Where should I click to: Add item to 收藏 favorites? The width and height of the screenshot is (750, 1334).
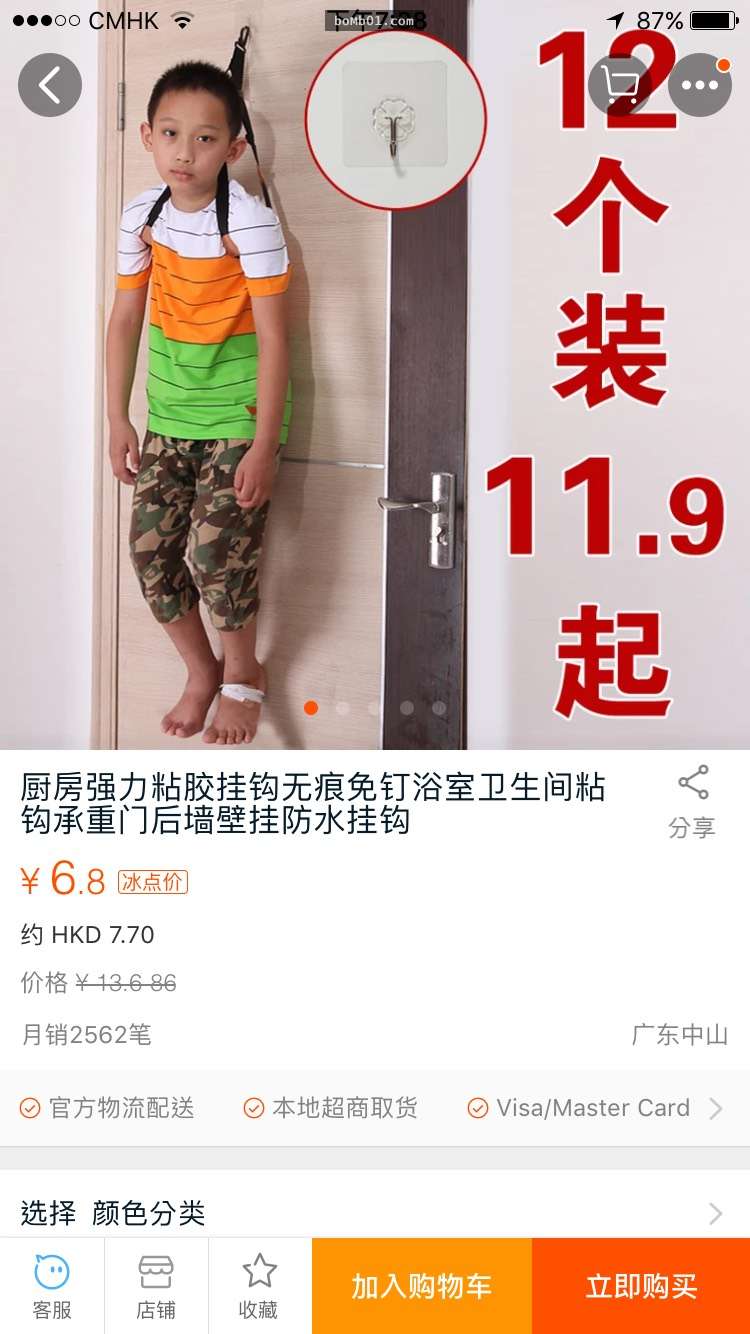259,1286
